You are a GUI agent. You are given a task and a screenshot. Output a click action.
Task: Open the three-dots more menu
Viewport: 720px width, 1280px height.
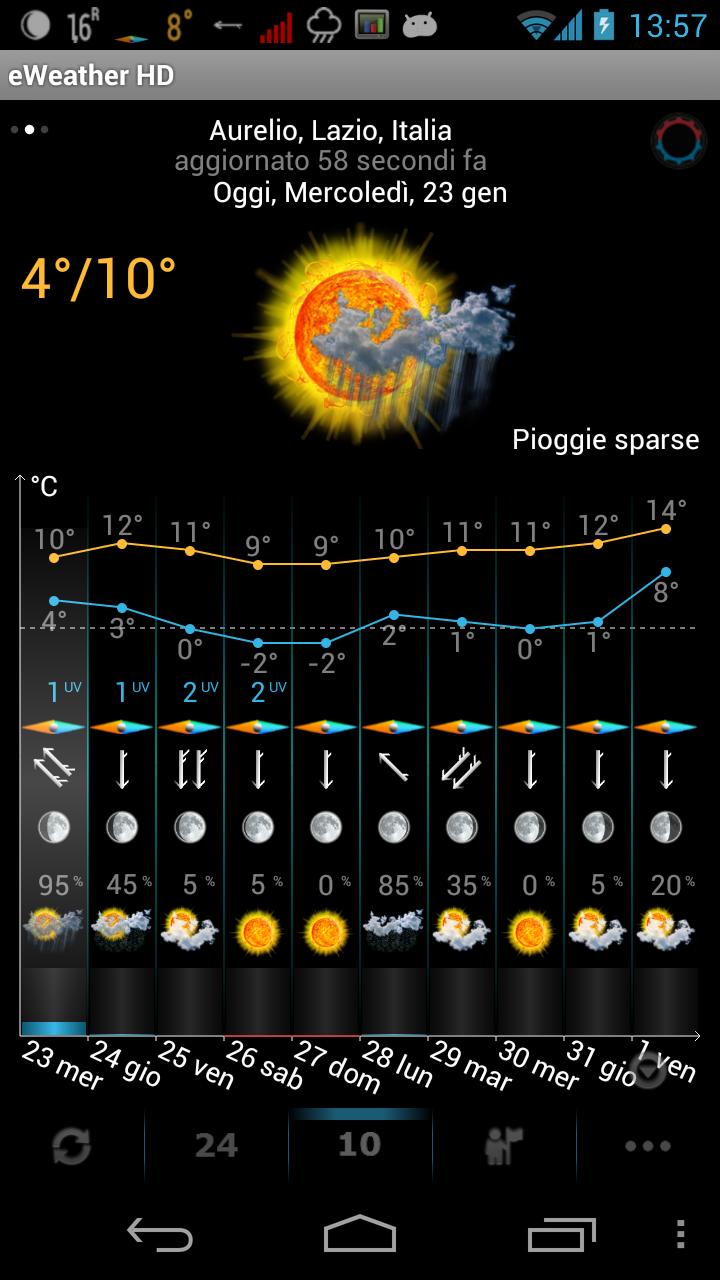point(647,1146)
